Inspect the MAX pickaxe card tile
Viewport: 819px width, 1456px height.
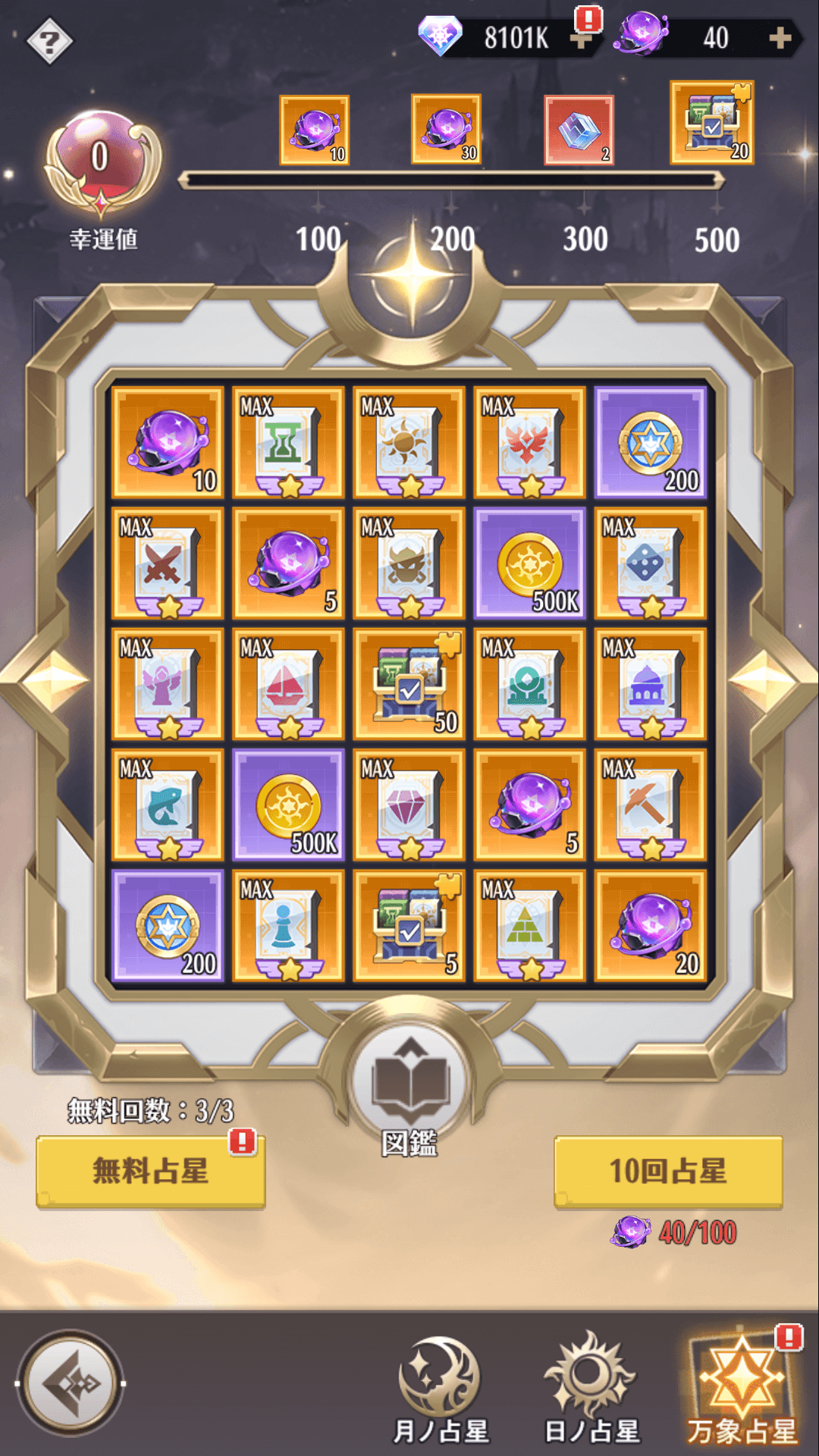(651, 805)
